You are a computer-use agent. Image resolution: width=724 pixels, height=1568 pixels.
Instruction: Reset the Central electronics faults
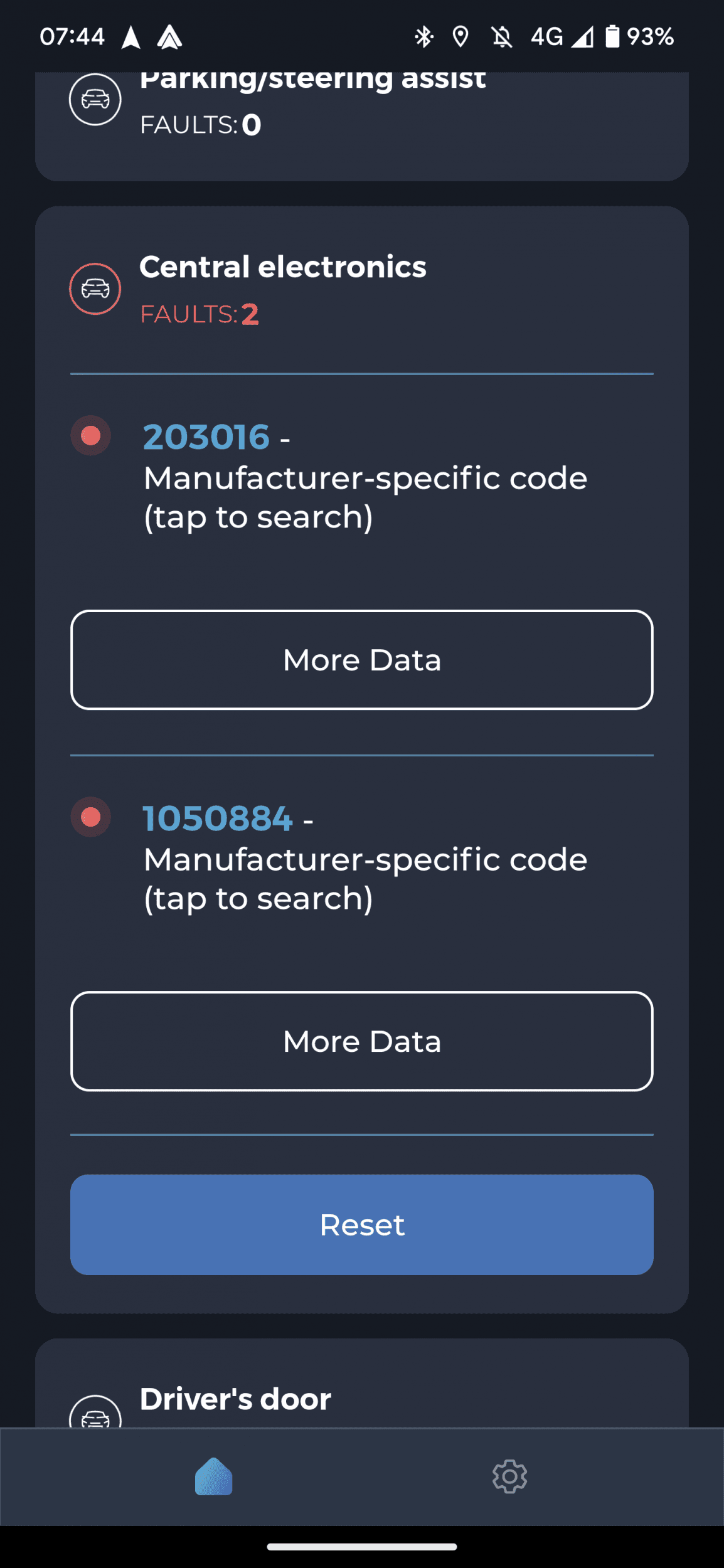pyautogui.click(x=362, y=1224)
